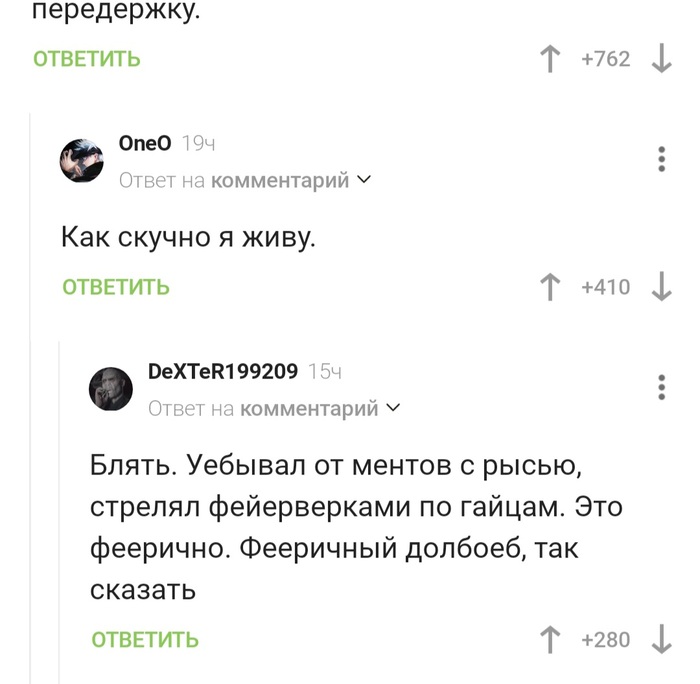Upvote OneO's comment

tap(549, 288)
